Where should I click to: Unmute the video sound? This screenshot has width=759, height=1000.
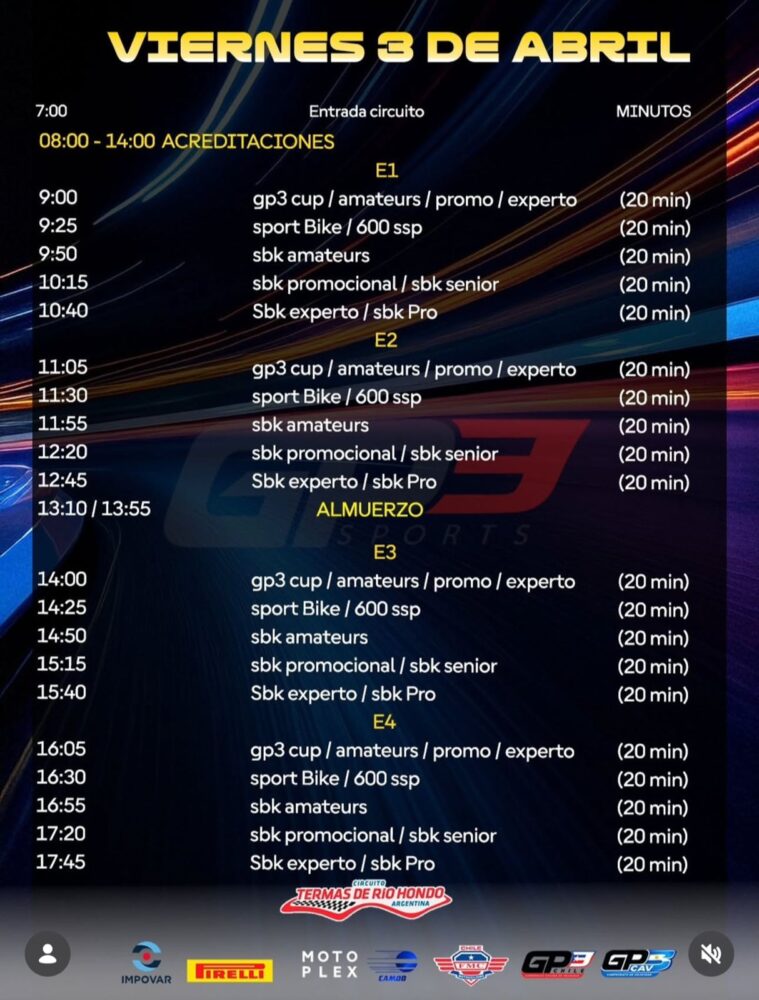[x=711, y=954]
